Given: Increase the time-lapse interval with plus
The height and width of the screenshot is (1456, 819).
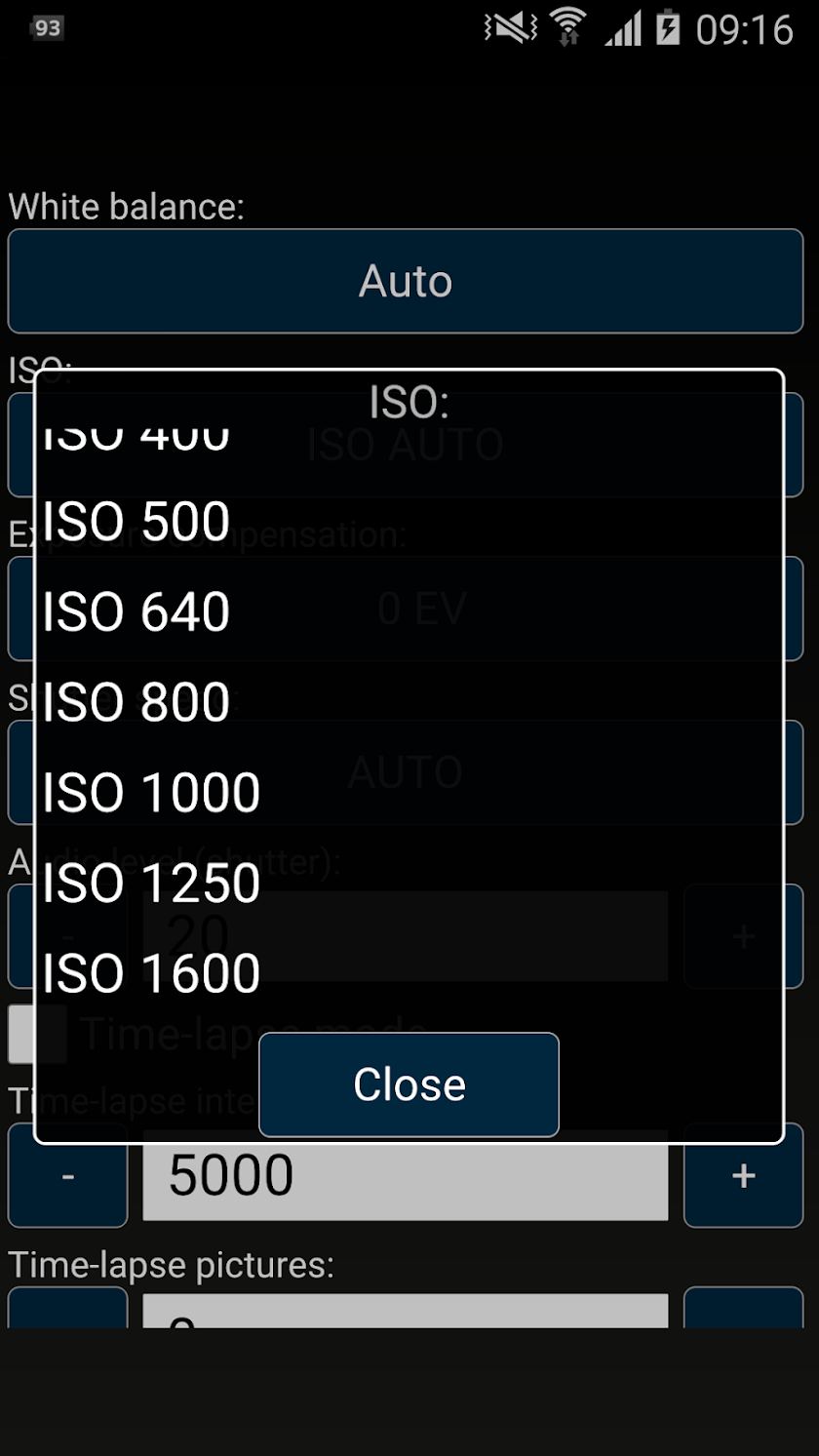Looking at the screenshot, I should pyautogui.click(x=743, y=1176).
